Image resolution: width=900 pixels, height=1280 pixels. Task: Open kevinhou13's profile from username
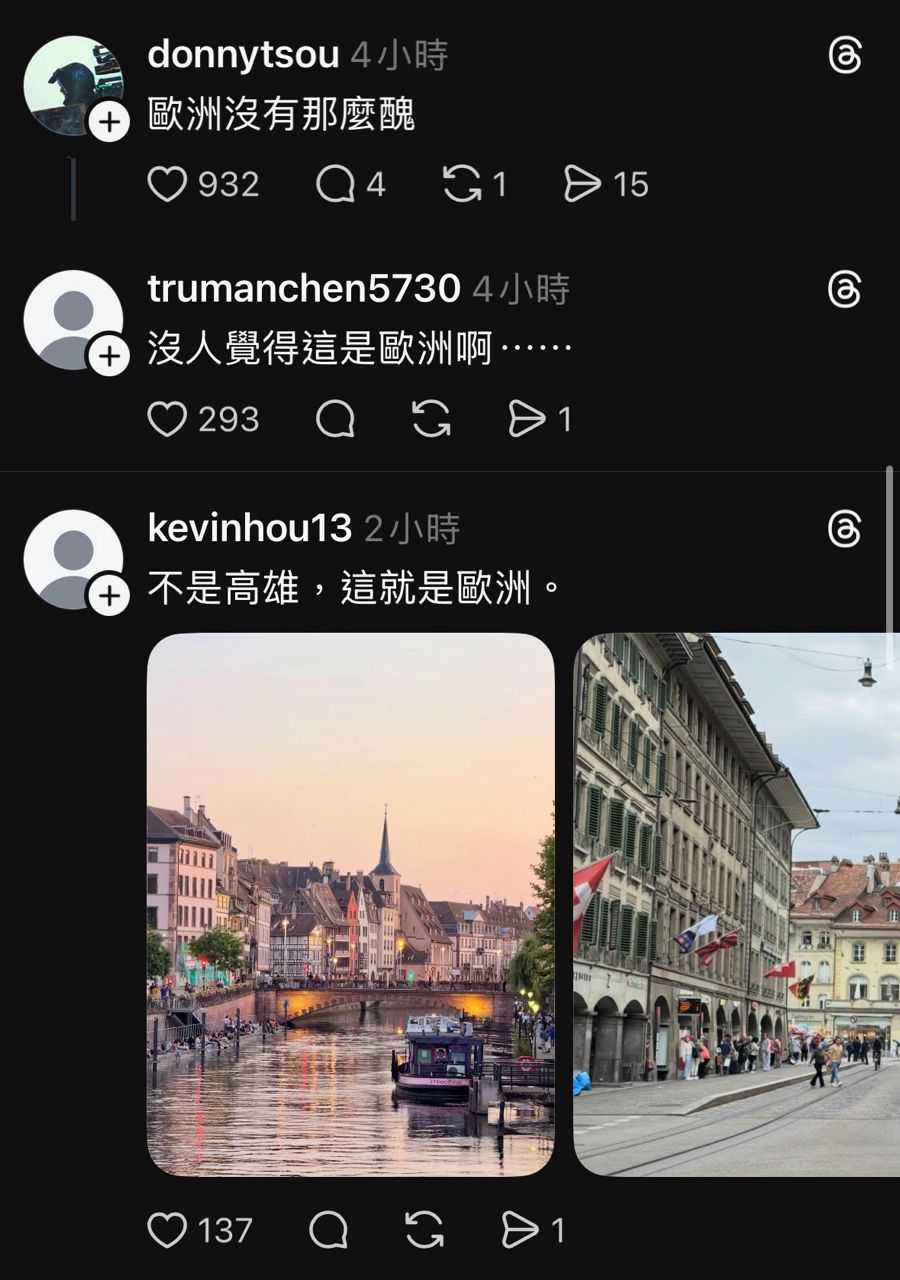click(x=249, y=528)
